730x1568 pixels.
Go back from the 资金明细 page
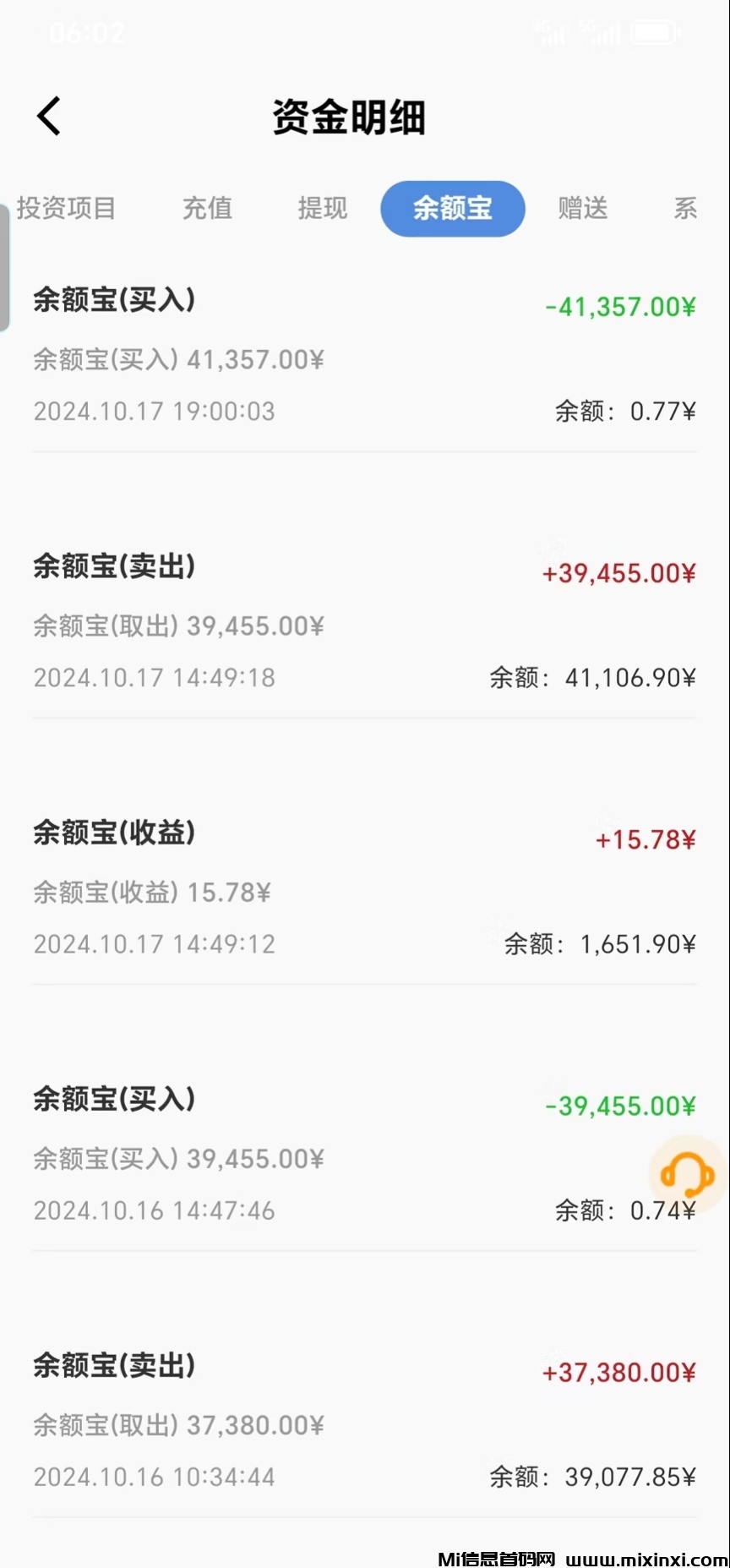pyautogui.click(x=50, y=116)
